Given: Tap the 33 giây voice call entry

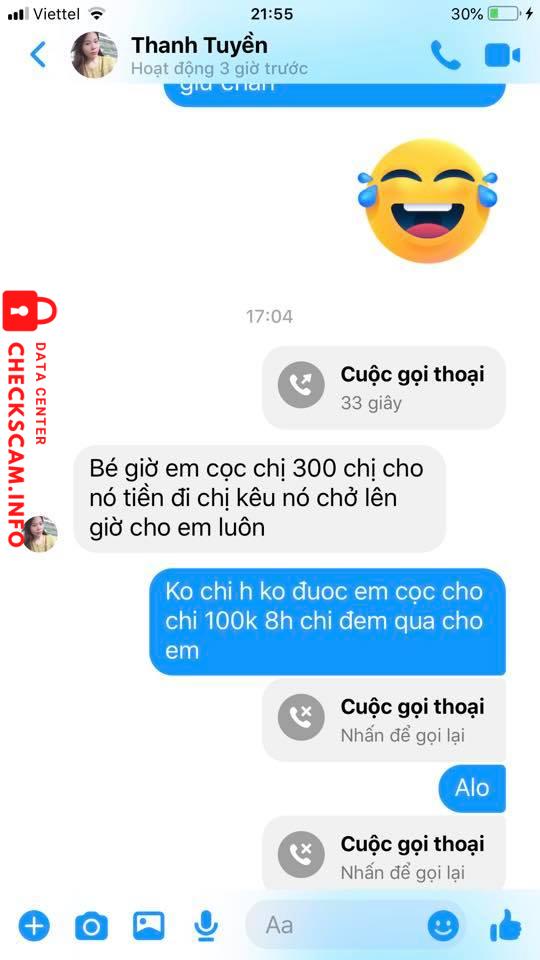Looking at the screenshot, I should point(384,387).
